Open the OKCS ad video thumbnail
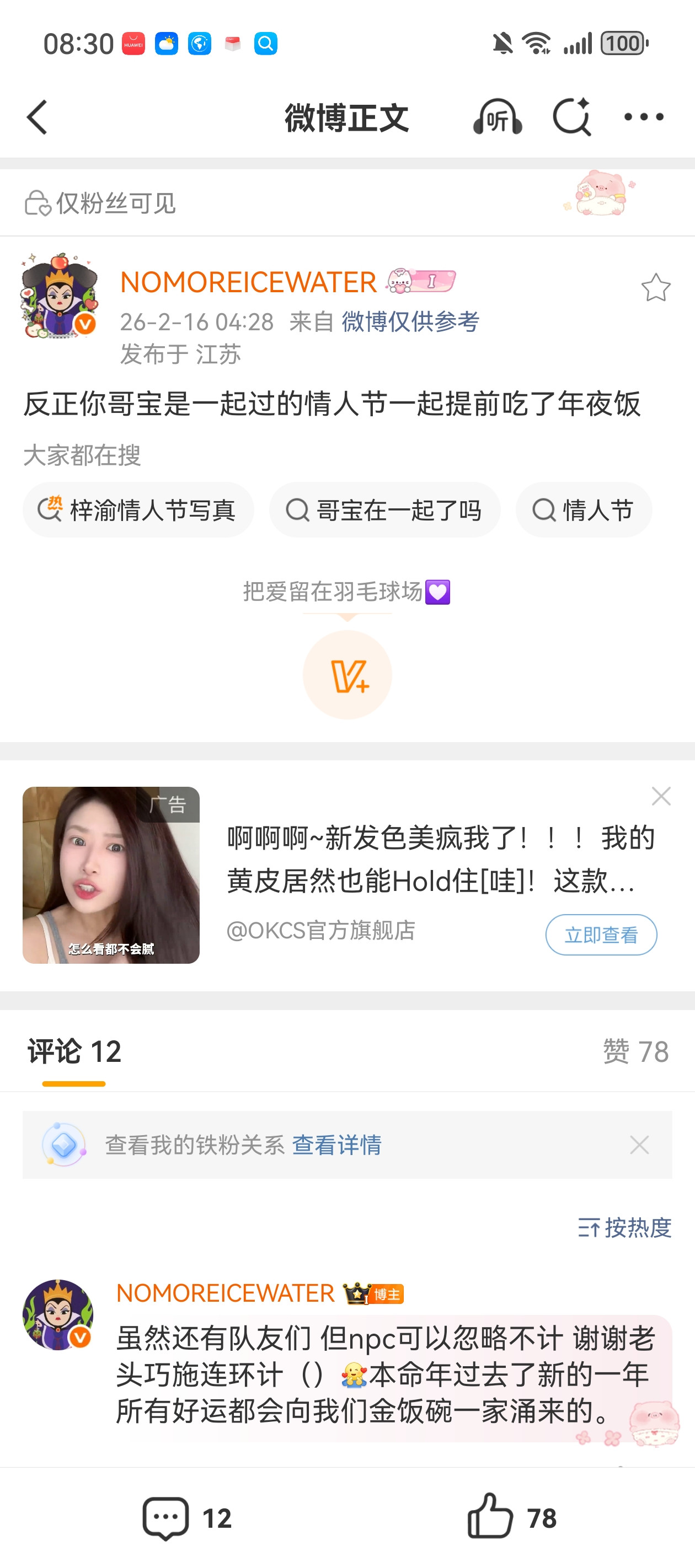 (x=111, y=875)
